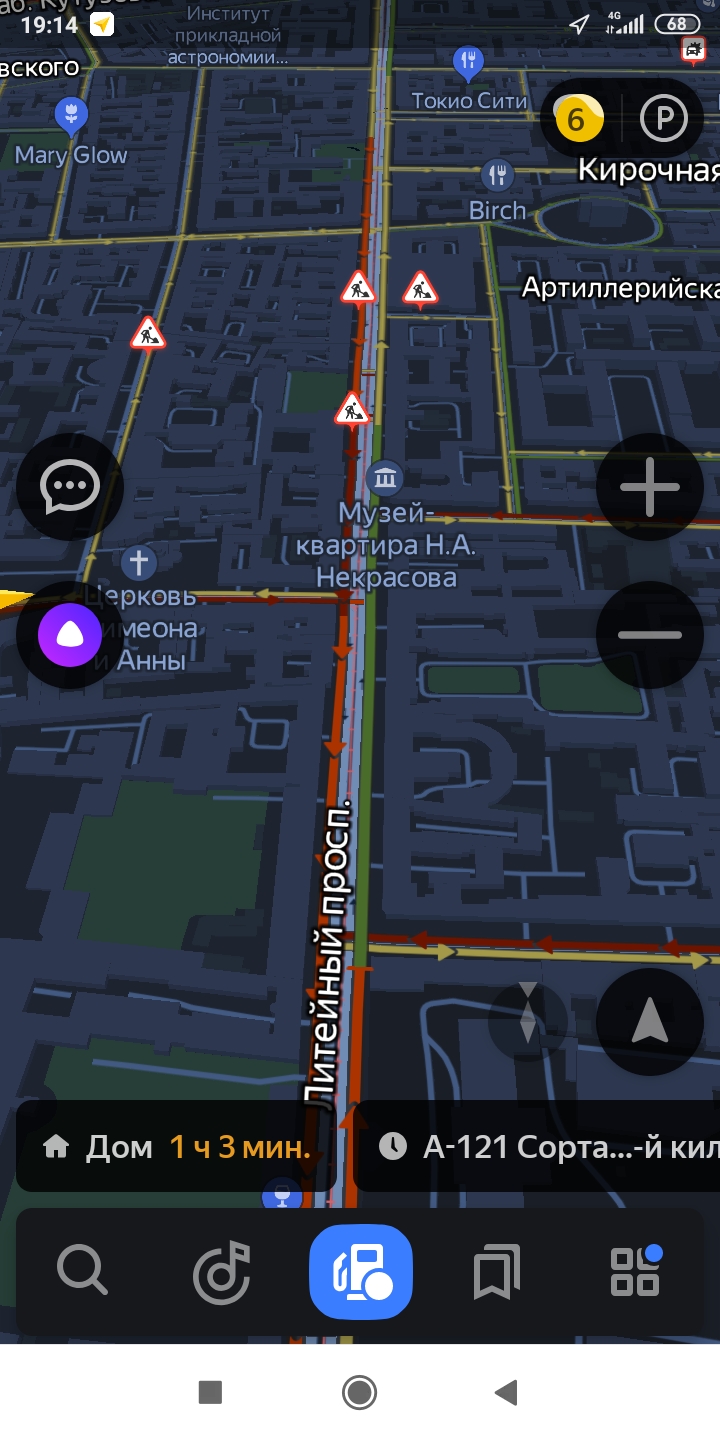
Task: Open saved bookmarks tab
Action: click(497, 1272)
